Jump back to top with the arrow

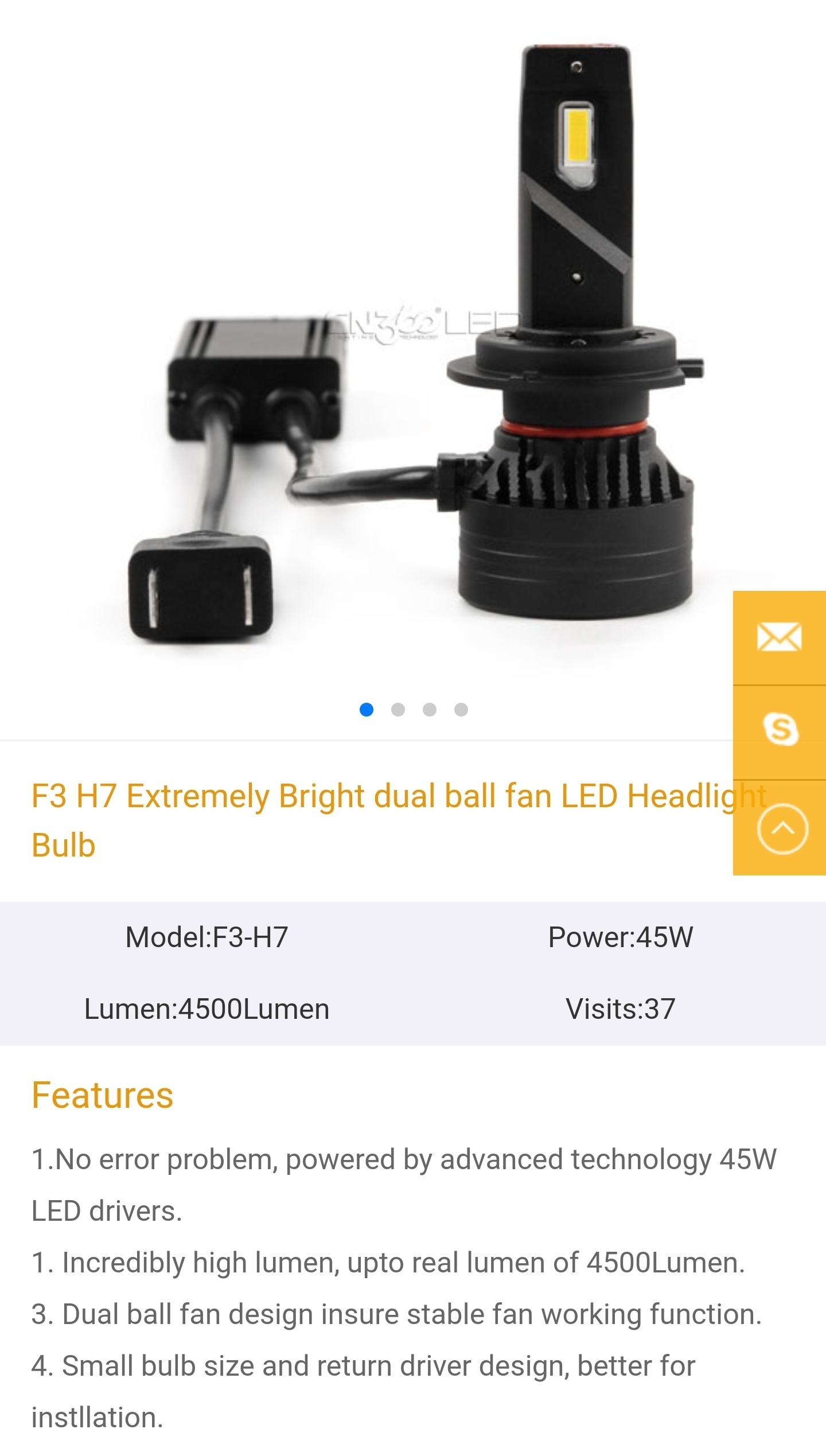(x=782, y=829)
